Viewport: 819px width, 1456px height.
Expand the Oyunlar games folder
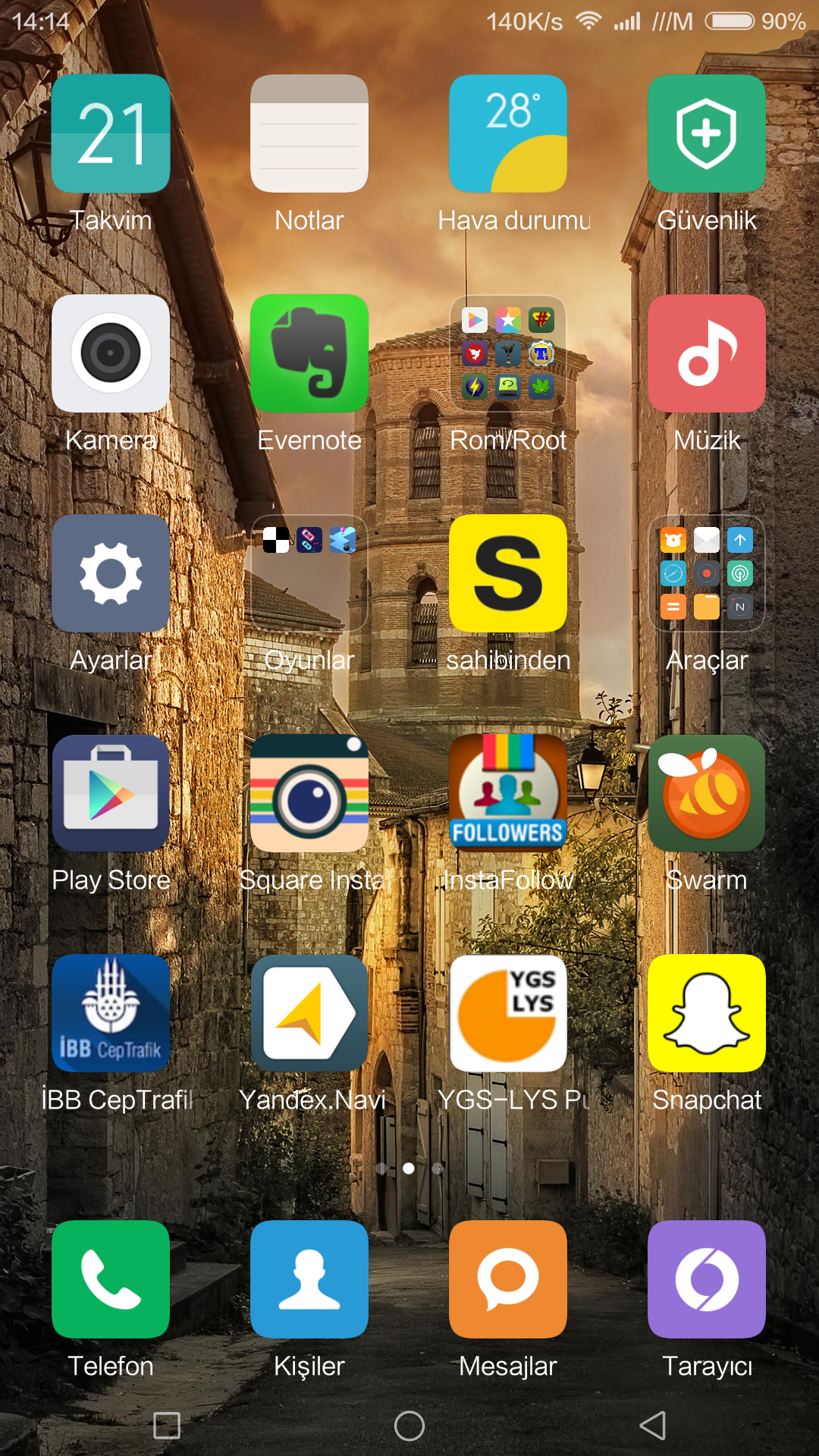[x=309, y=573]
